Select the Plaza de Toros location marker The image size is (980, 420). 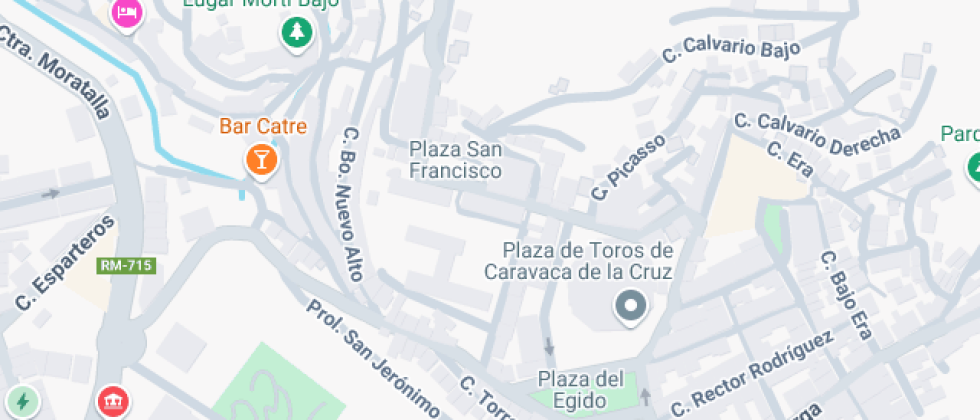pos(630,306)
